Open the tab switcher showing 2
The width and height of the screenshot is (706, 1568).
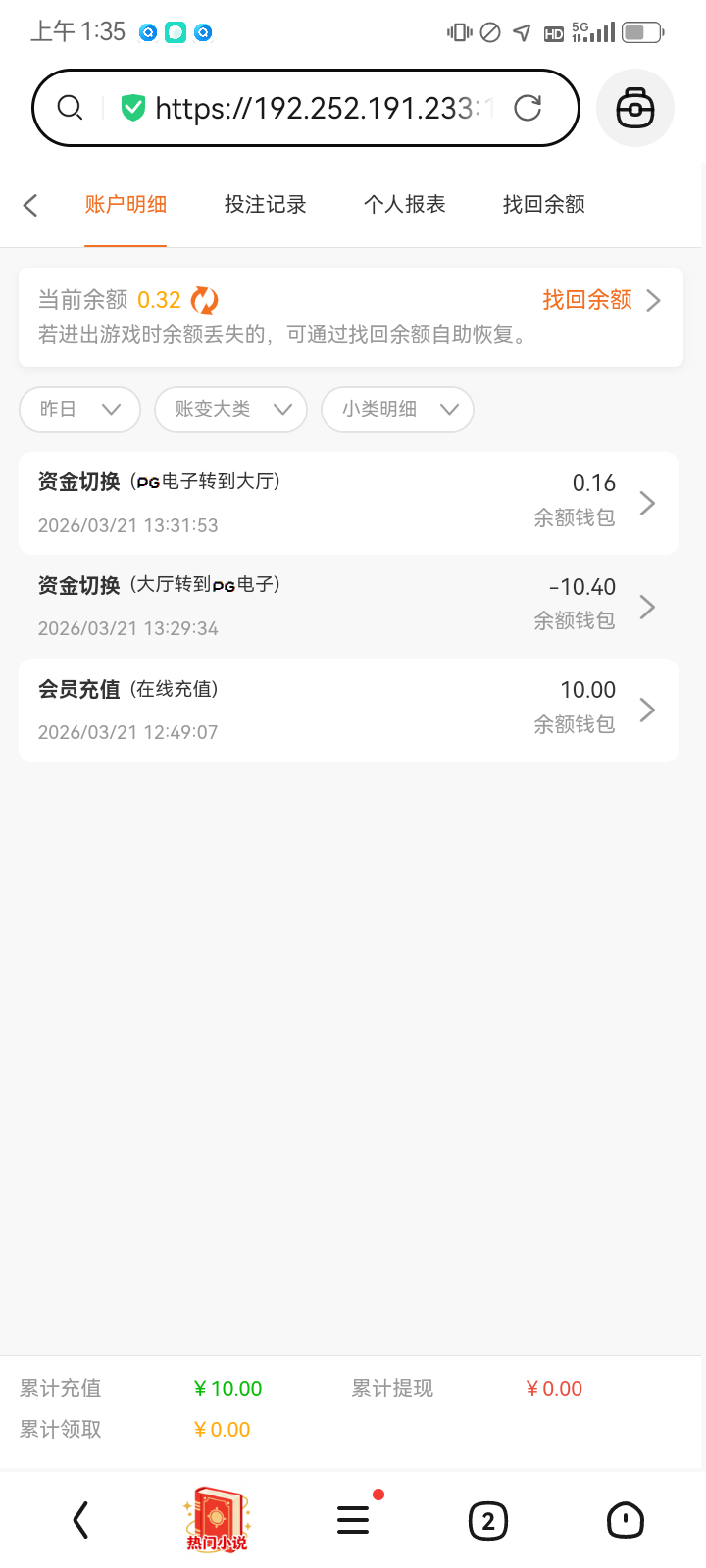pos(487,1520)
